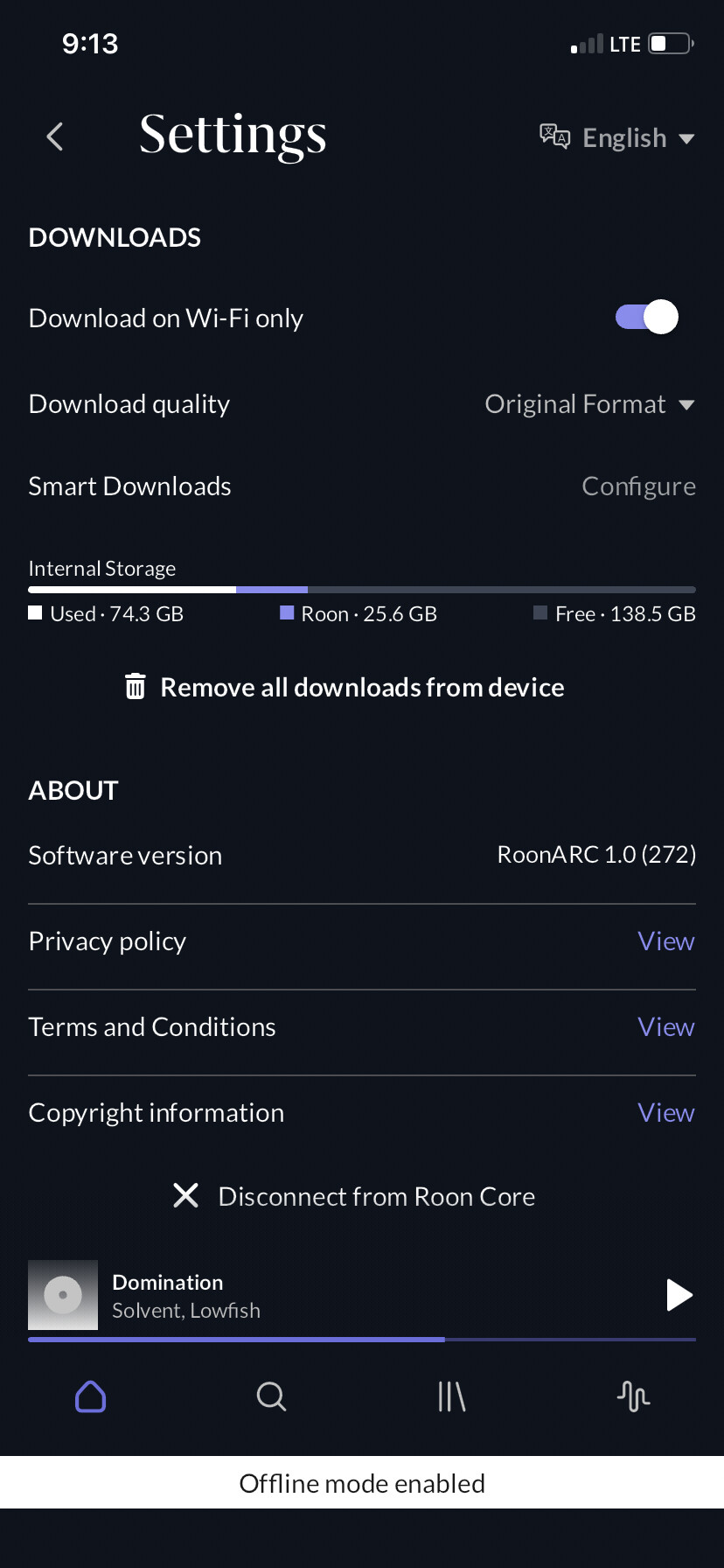Open the audio waveform tab
Screen dimensions: 724x1568
point(633,1396)
